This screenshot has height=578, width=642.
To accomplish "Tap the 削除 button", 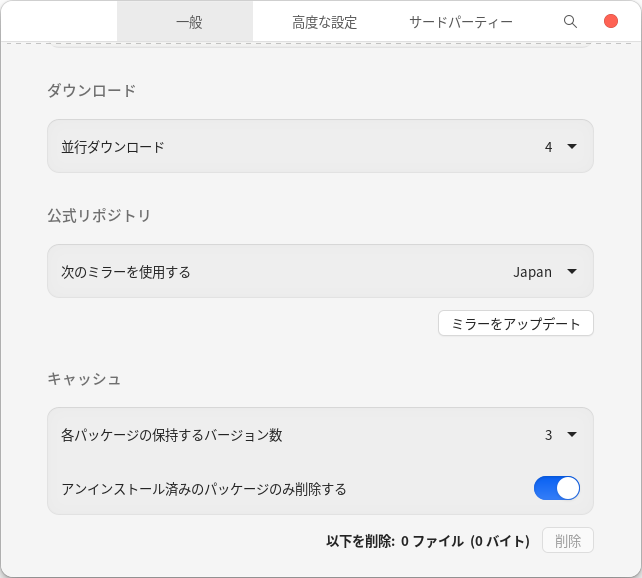I will [x=568, y=541].
